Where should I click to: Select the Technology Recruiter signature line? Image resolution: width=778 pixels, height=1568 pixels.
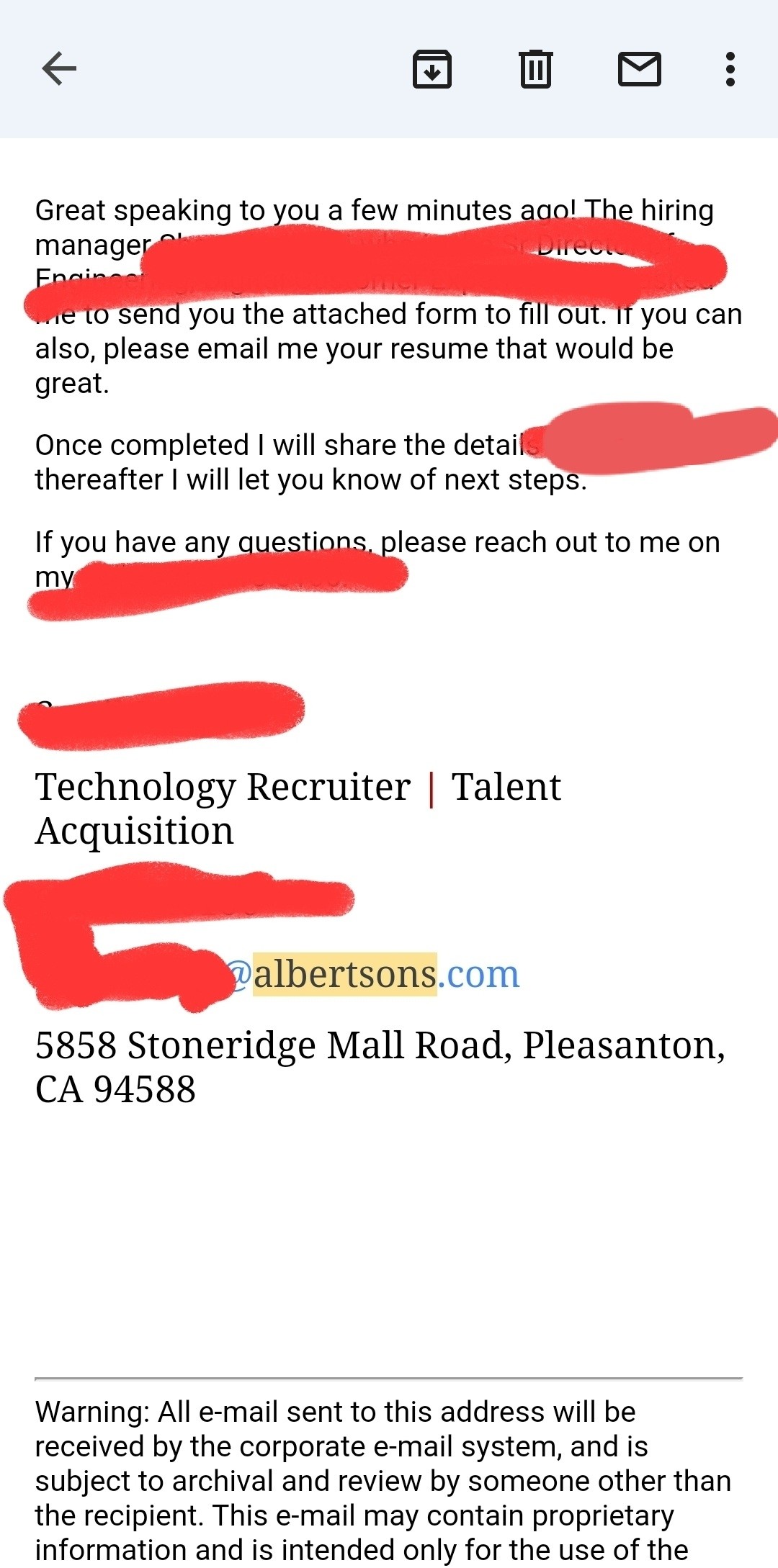coord(223,786)
